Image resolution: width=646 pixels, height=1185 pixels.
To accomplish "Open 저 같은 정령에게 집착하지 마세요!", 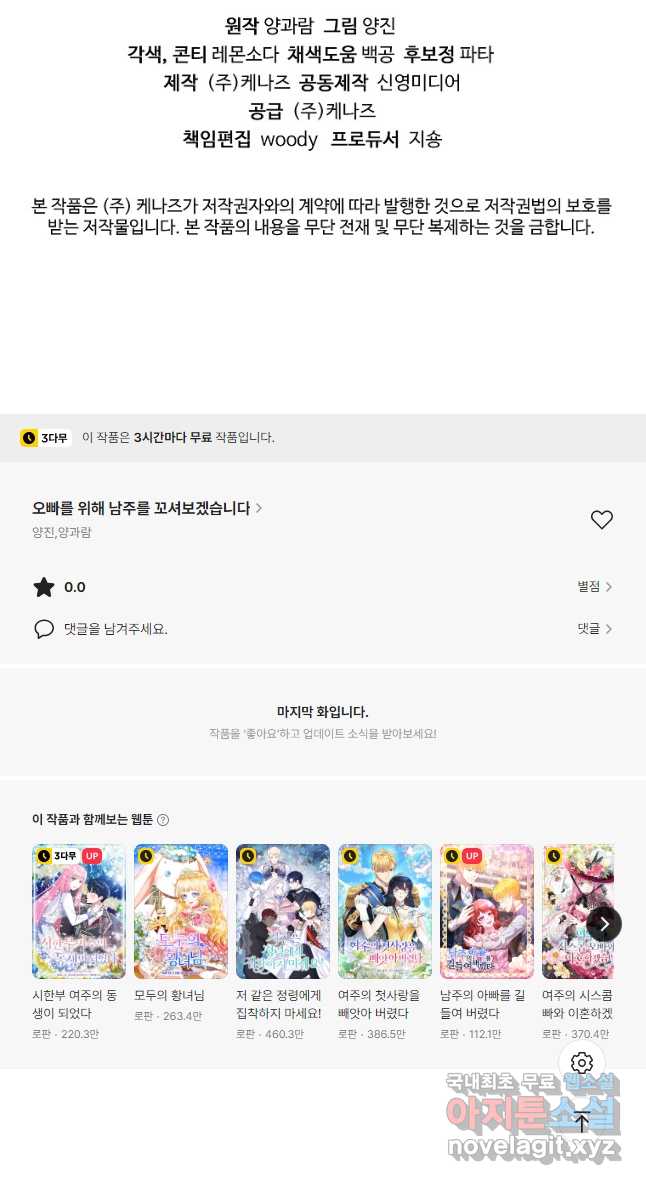I will 283,912.
